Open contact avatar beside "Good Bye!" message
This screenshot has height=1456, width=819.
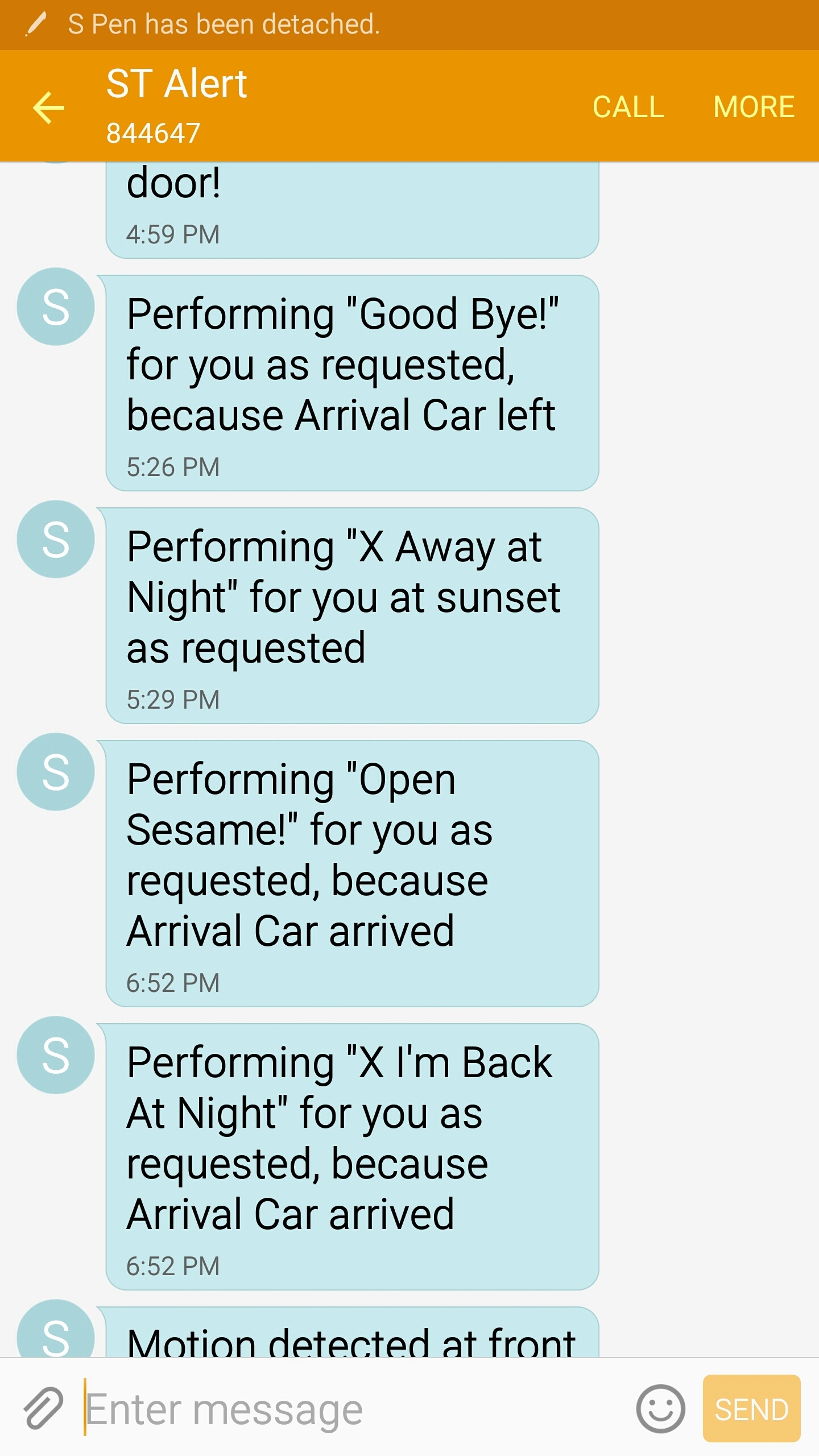(56, 307)
